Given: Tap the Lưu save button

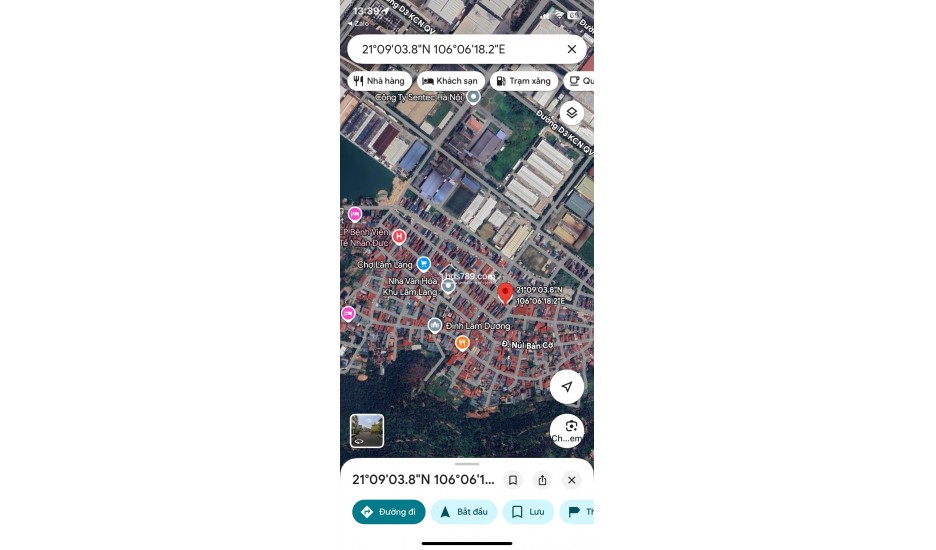Looking at the screenshot, I should tap(528, 512).
